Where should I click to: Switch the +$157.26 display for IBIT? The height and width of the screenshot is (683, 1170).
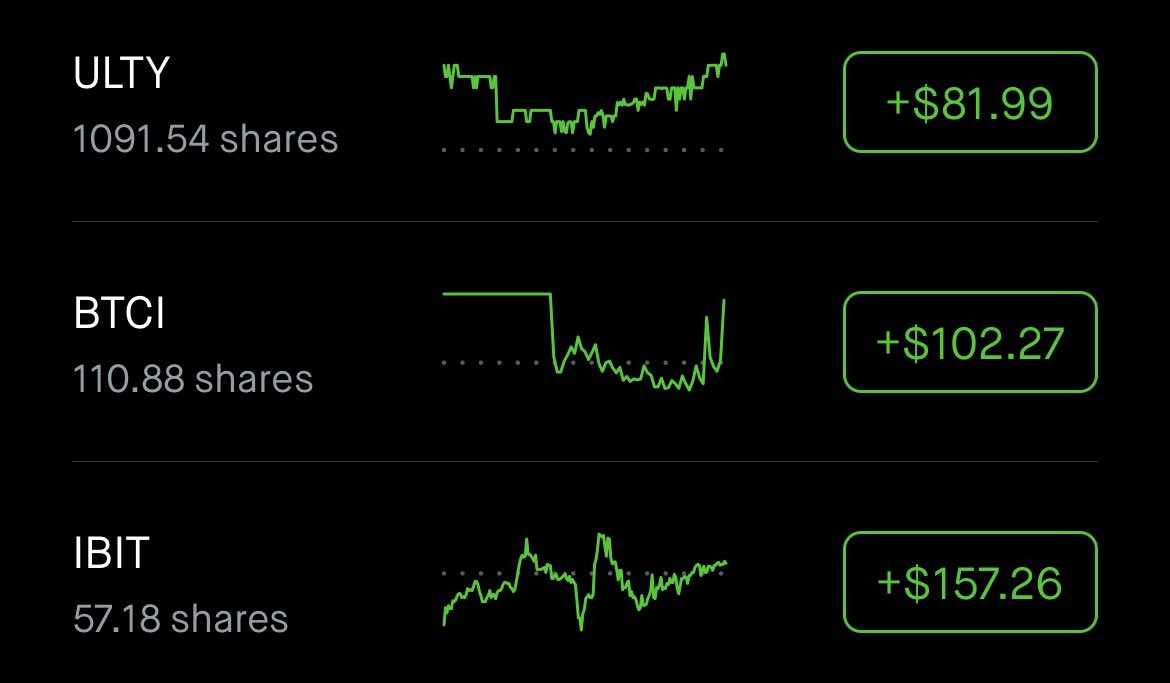tap(969, 582)
